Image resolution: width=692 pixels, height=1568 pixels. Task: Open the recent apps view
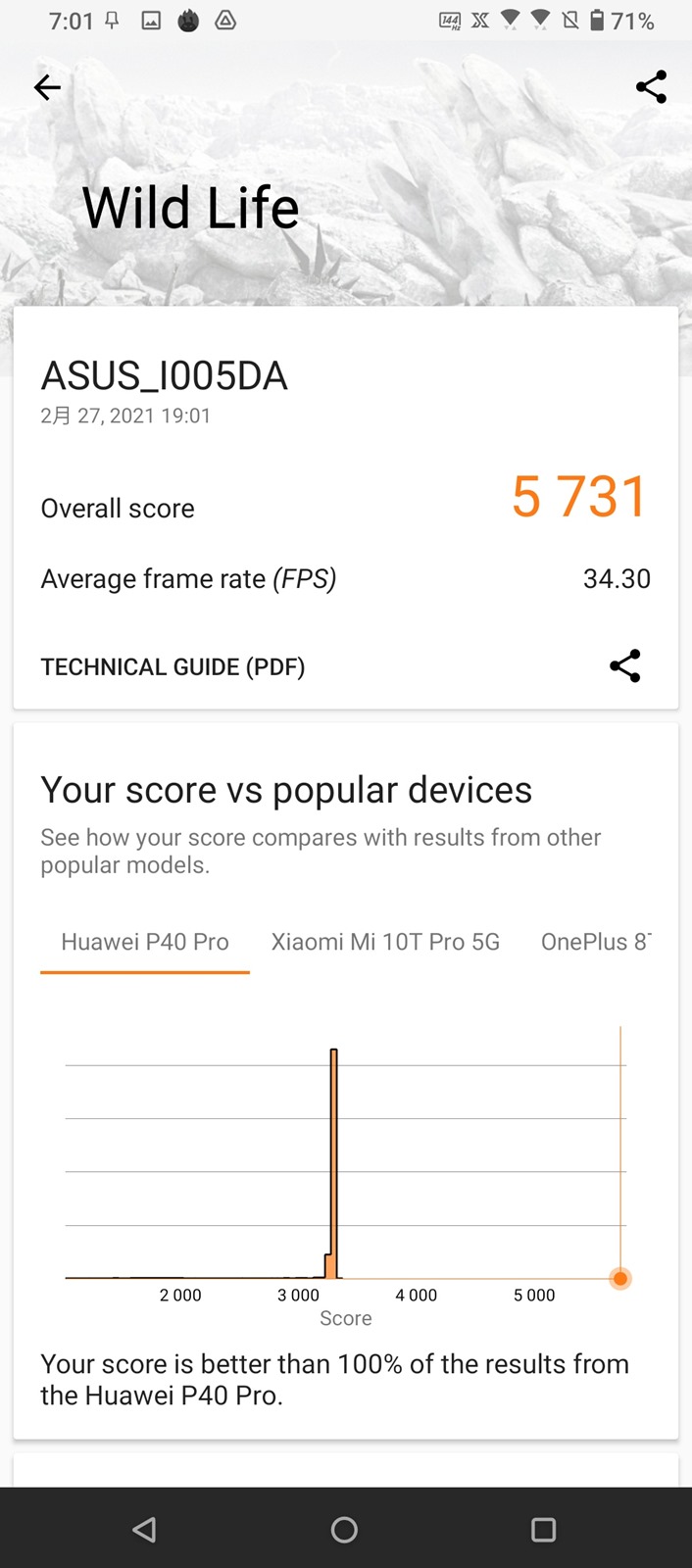pos(543,1530)
